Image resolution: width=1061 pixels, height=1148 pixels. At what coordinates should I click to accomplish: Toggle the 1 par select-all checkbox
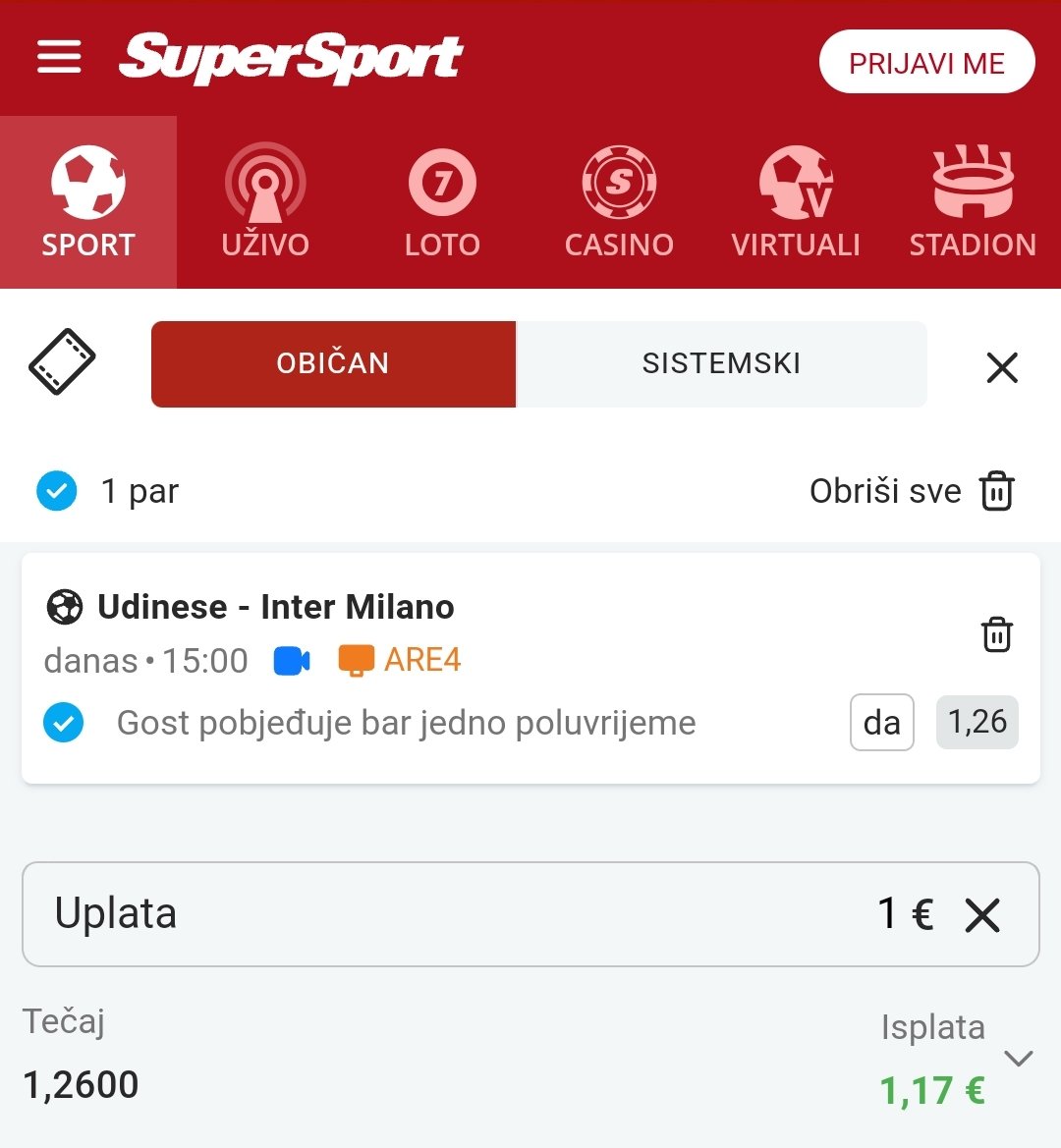point(57,490)
